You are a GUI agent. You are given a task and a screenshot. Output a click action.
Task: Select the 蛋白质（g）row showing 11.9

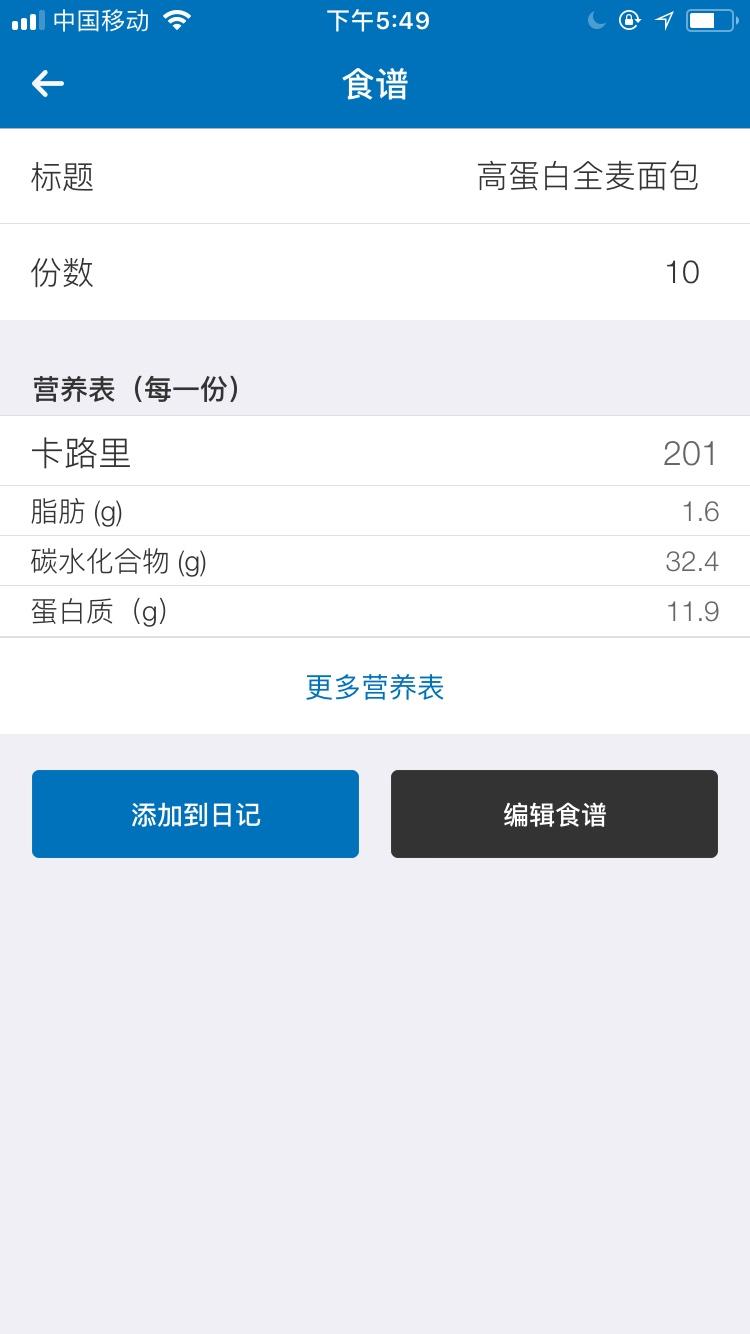point(375,610)
